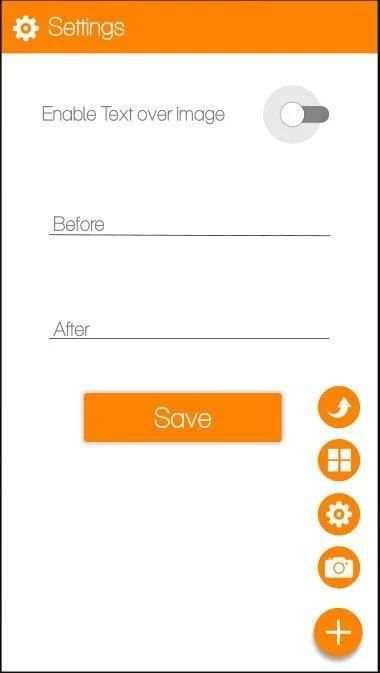Focus the After text field
The width and height of the screenshot is (380, 673).
click(189, 329)
